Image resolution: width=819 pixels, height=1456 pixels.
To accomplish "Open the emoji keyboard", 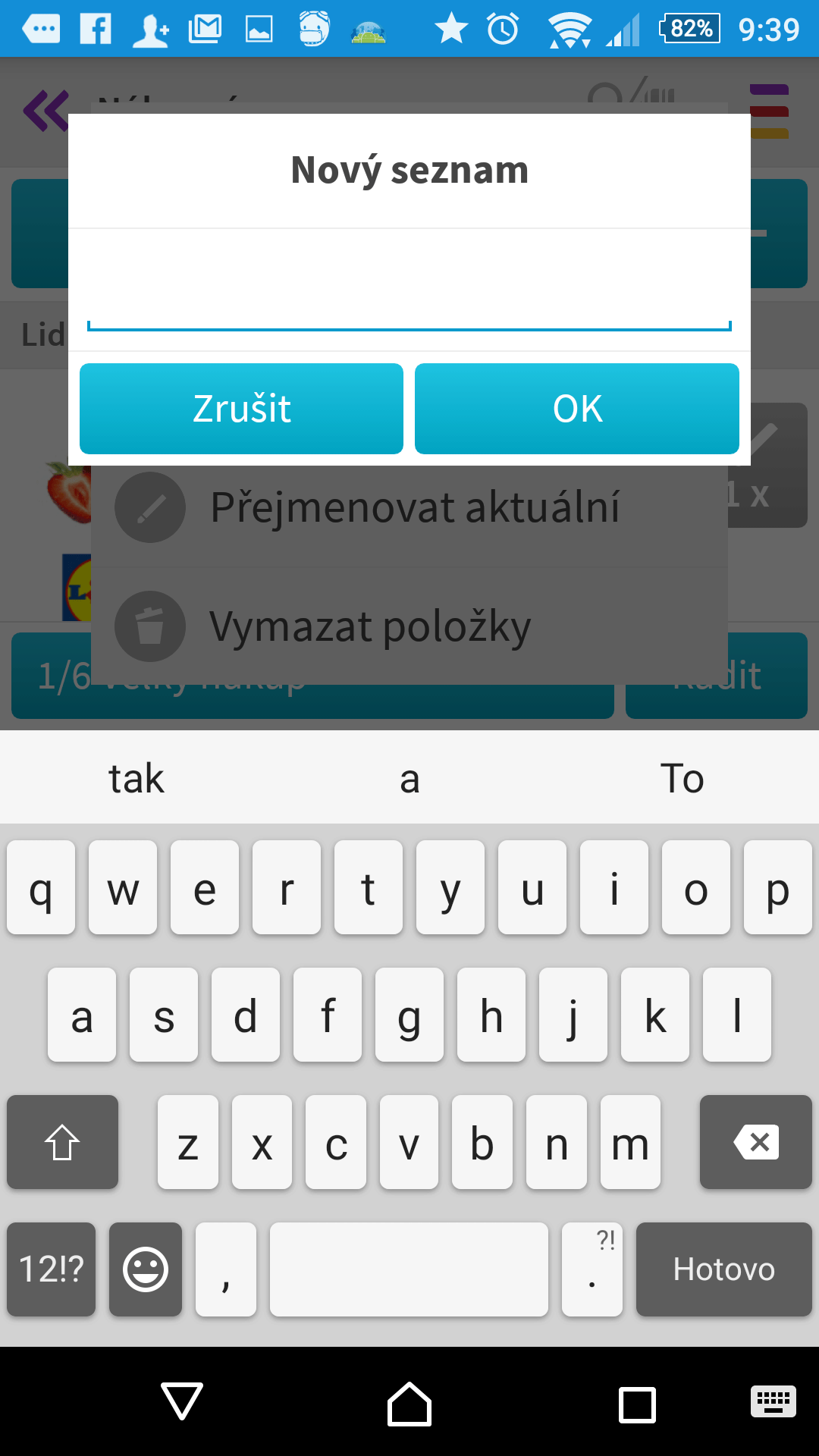I will tap(146, 1269).
